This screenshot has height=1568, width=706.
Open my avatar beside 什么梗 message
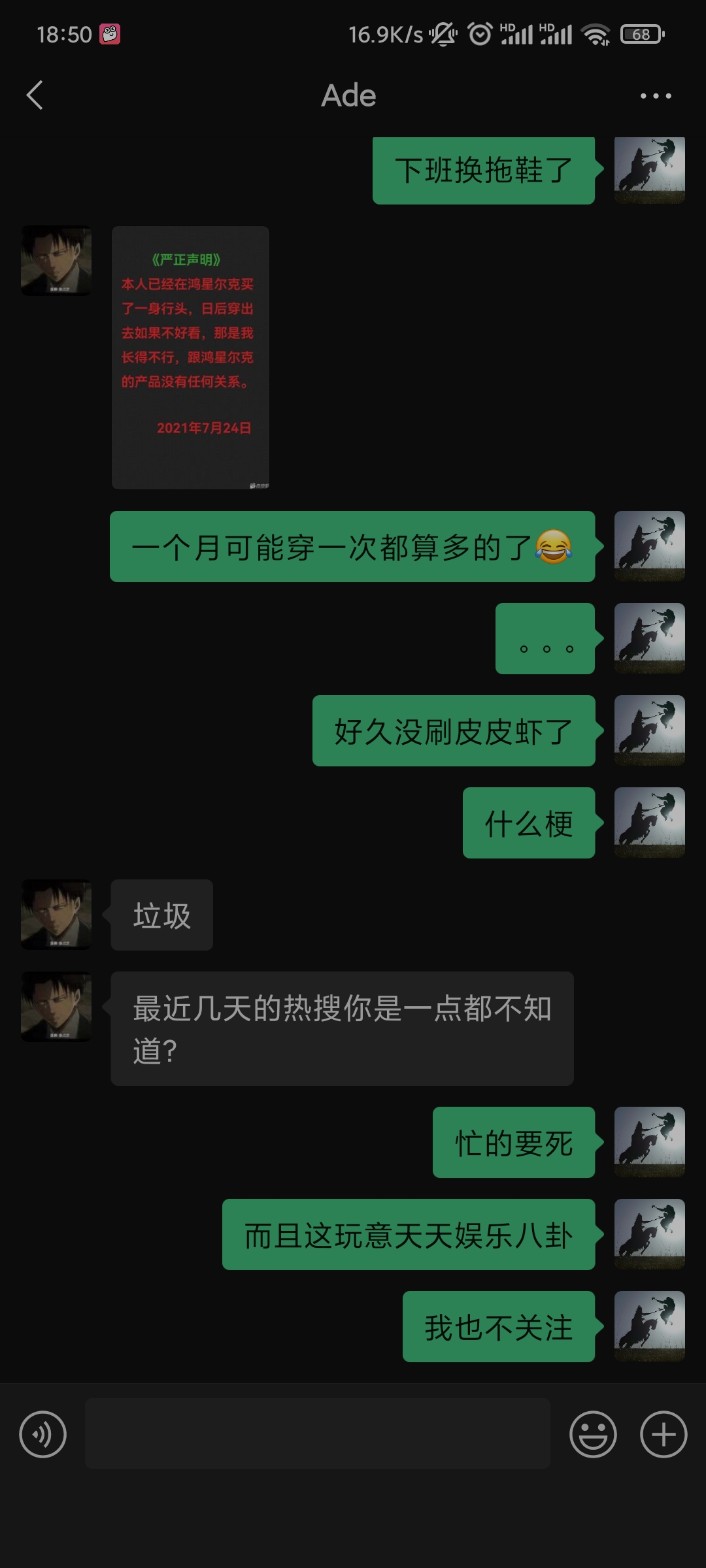[x=649, y=823]
